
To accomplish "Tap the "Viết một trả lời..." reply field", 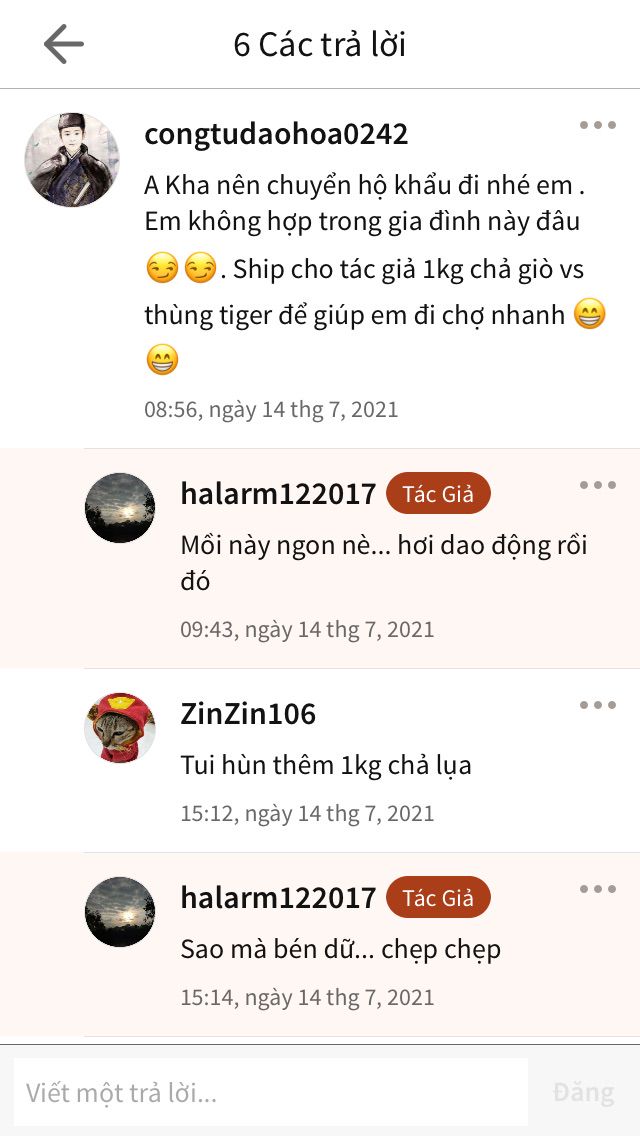I will pyautogui.click(x=270, y=1092).
